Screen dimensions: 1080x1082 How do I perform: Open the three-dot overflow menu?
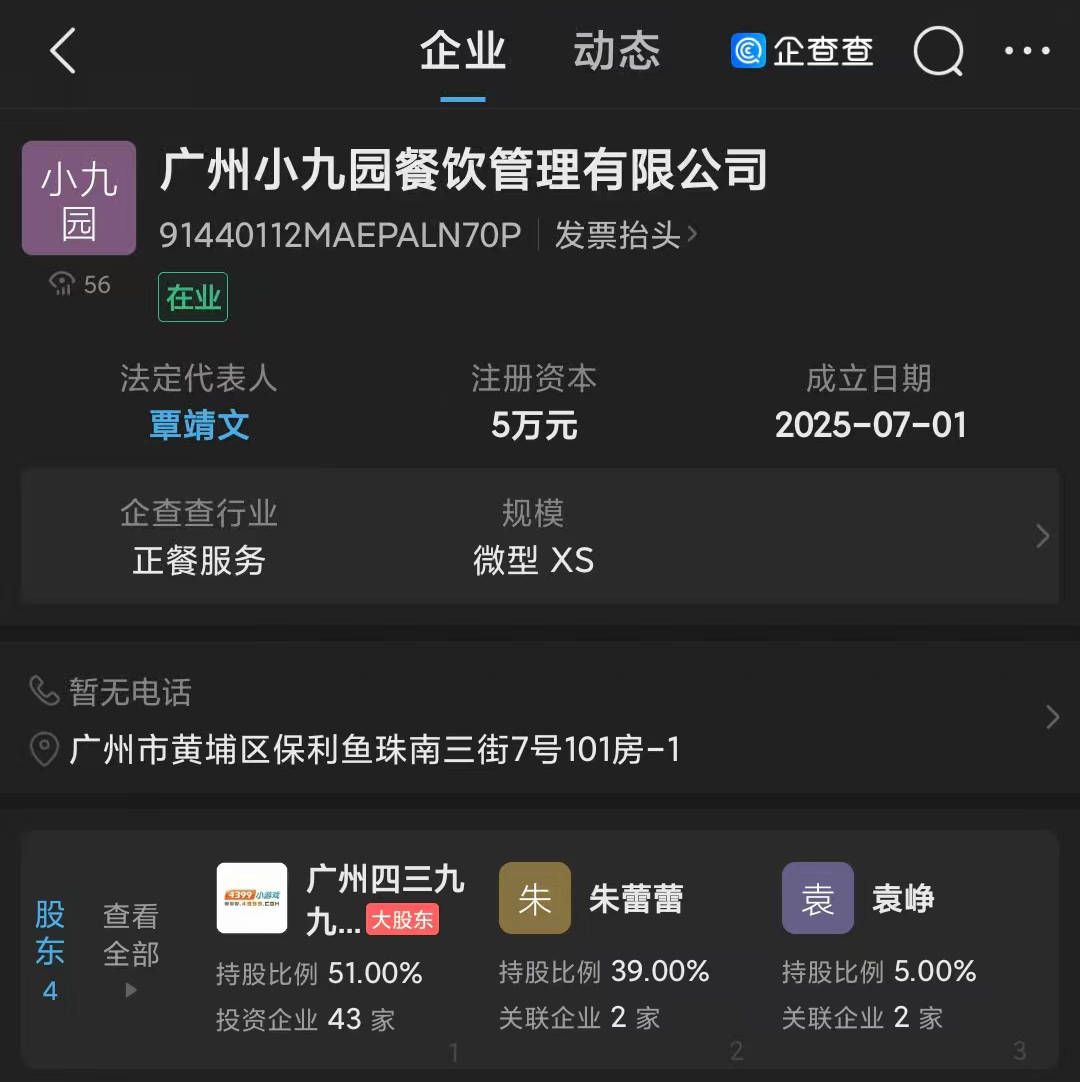[x=1027, y=51]
